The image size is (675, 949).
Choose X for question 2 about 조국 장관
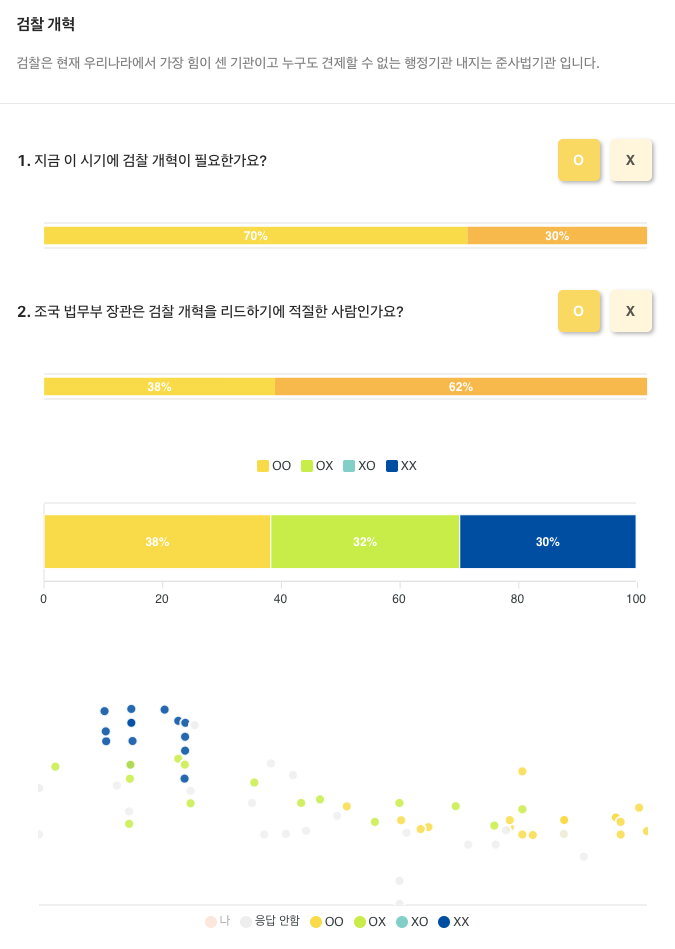click(x=630, y=311)
